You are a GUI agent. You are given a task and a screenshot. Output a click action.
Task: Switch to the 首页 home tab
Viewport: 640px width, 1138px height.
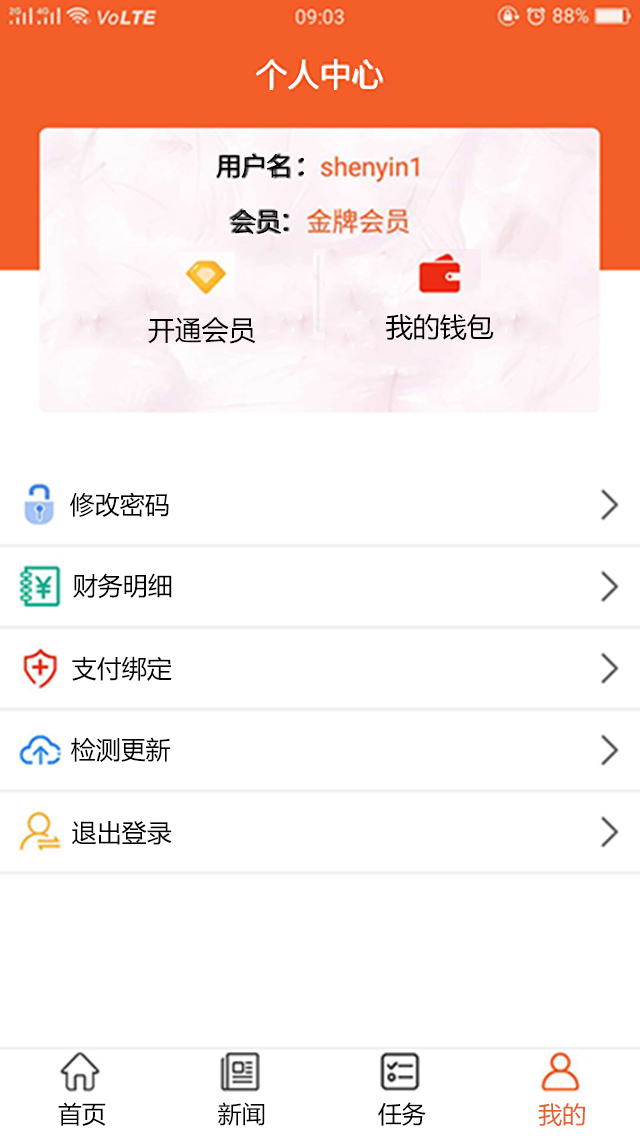[x=81, y=1090]
